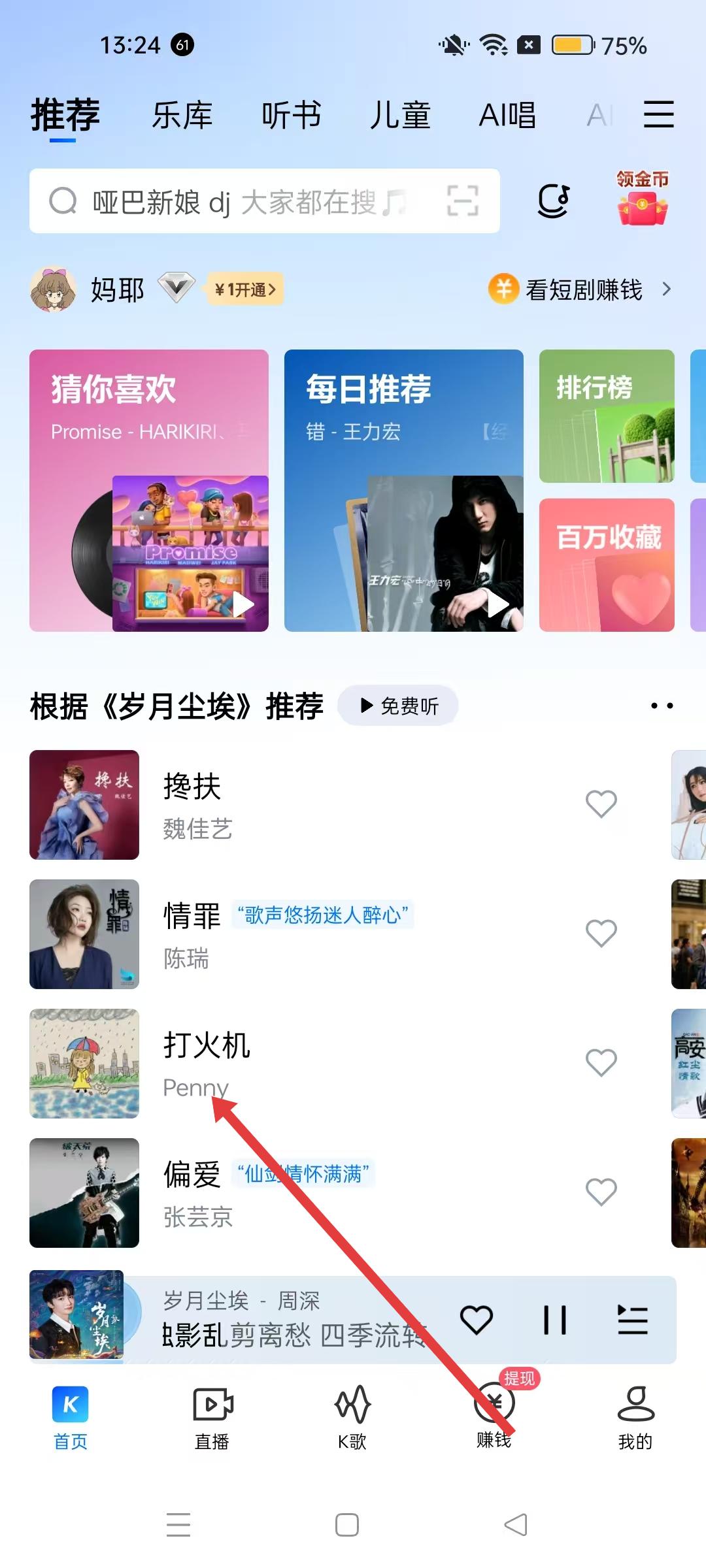Like 打火机 by Penny with the heart icon
The width and height of the screenshot is (706, 1568).
coord(601,1063)
